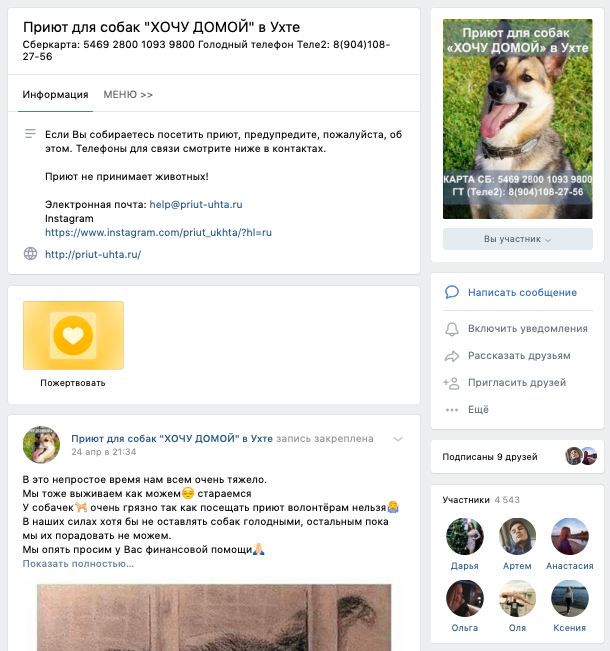Tap Рассказать друзьям

click(519, 355)
